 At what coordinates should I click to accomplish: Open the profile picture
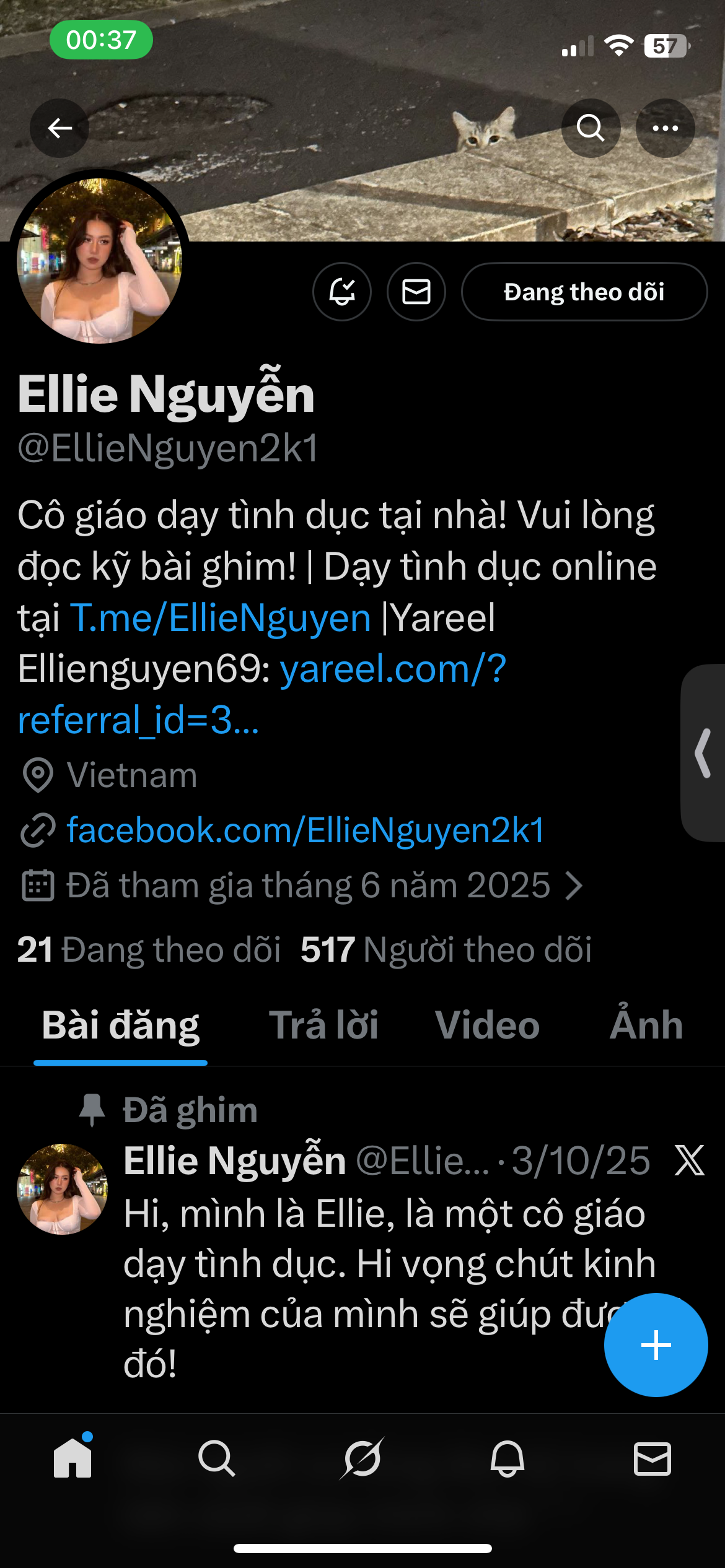[x=99, y=261]
